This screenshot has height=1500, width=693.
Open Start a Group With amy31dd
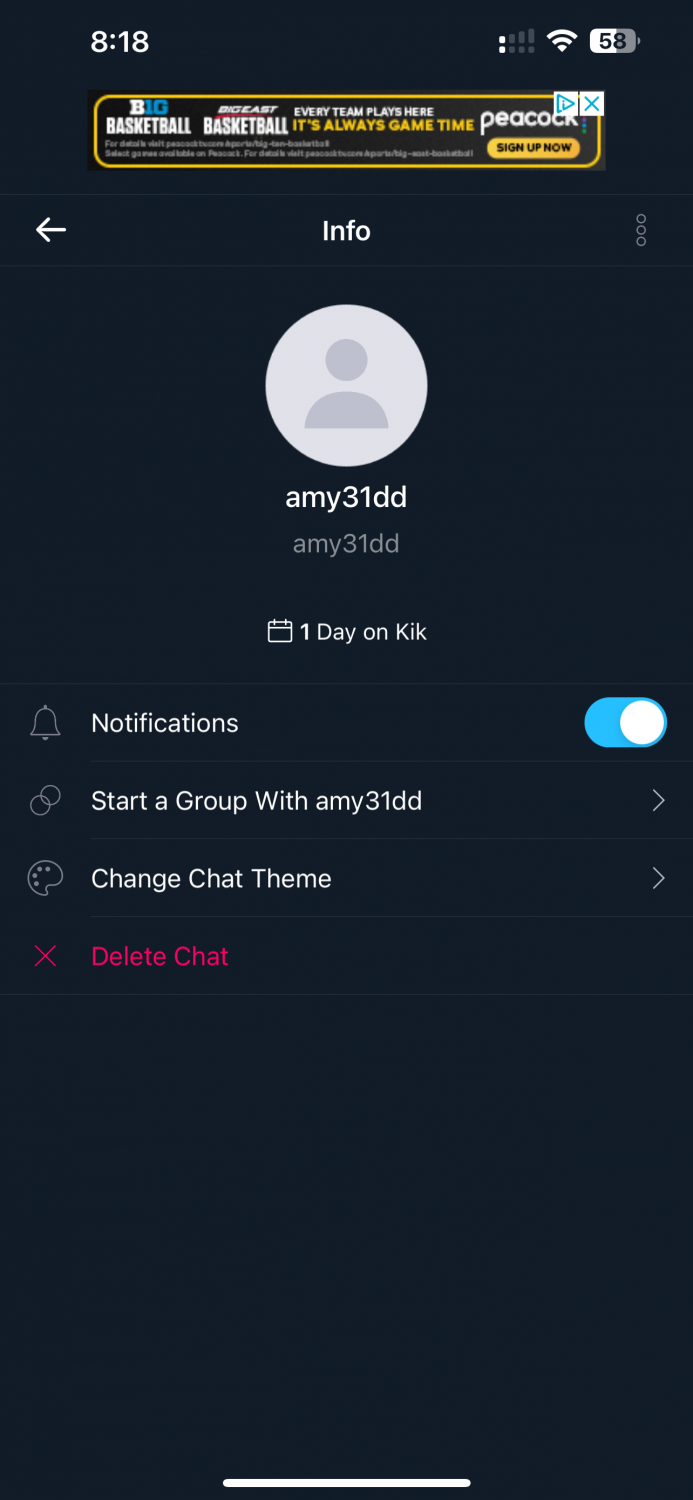click(x=346, y=800)
